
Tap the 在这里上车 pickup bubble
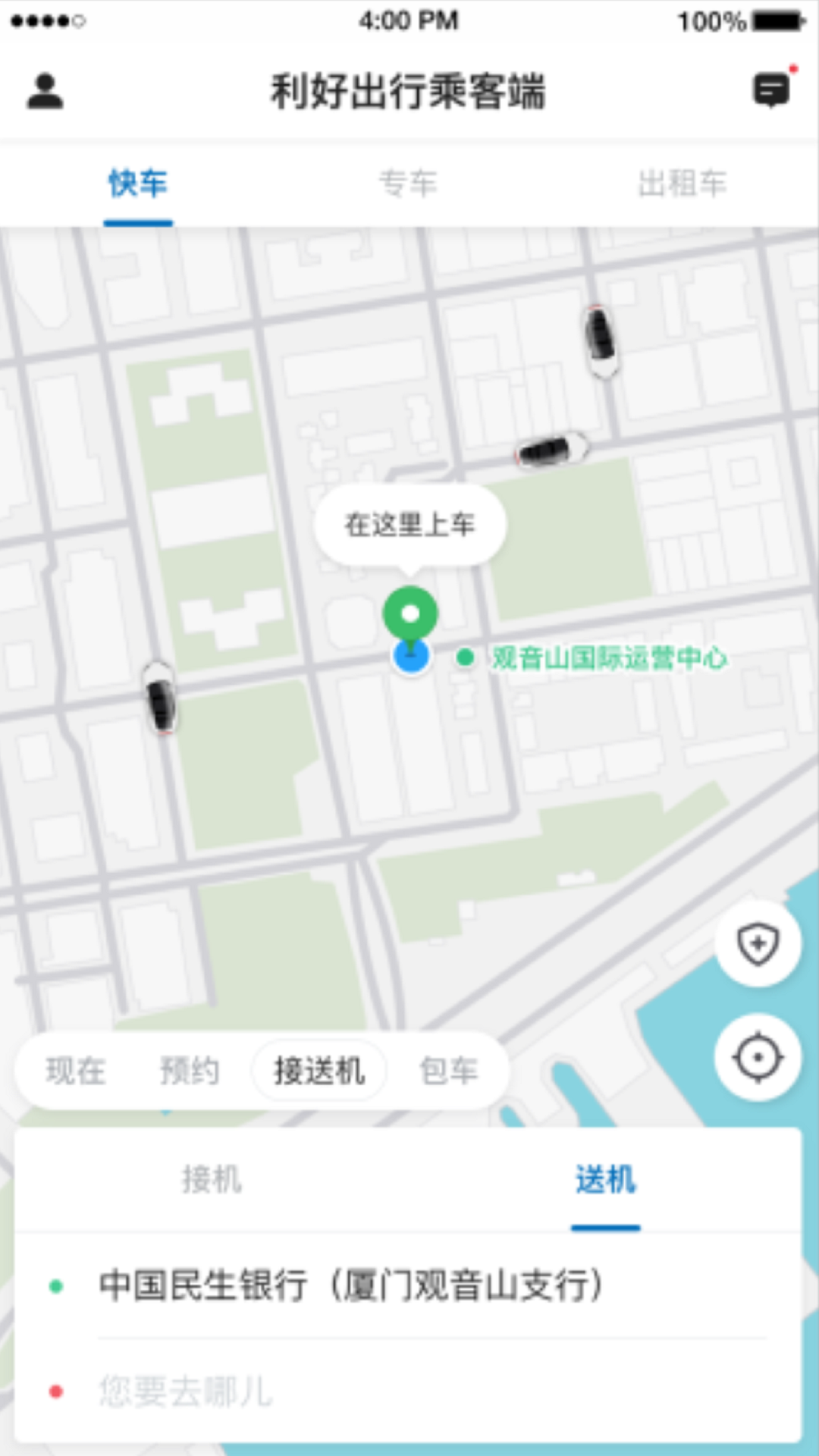[410, 525]
